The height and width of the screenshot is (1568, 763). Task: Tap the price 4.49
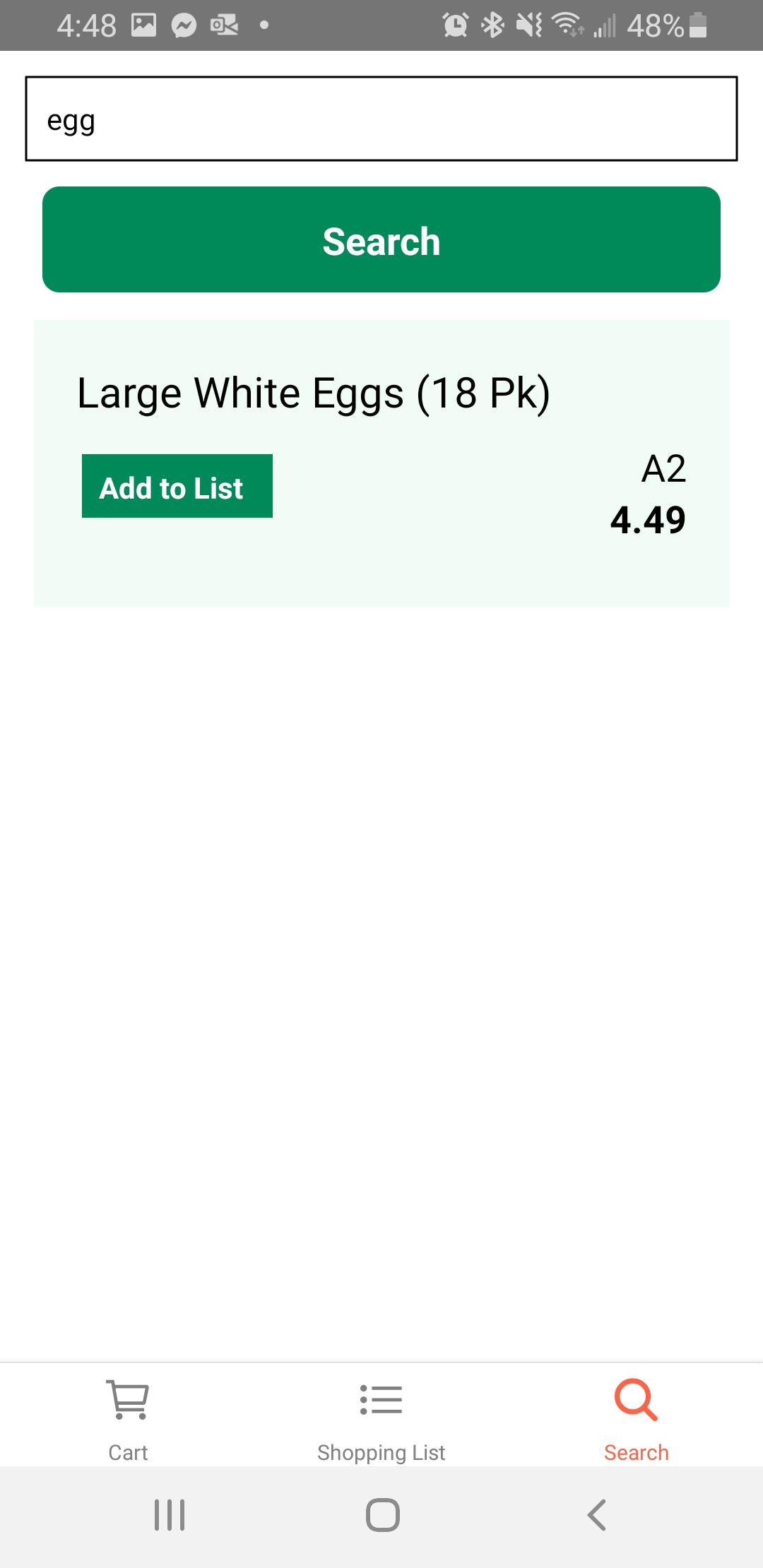coord(649,519)
